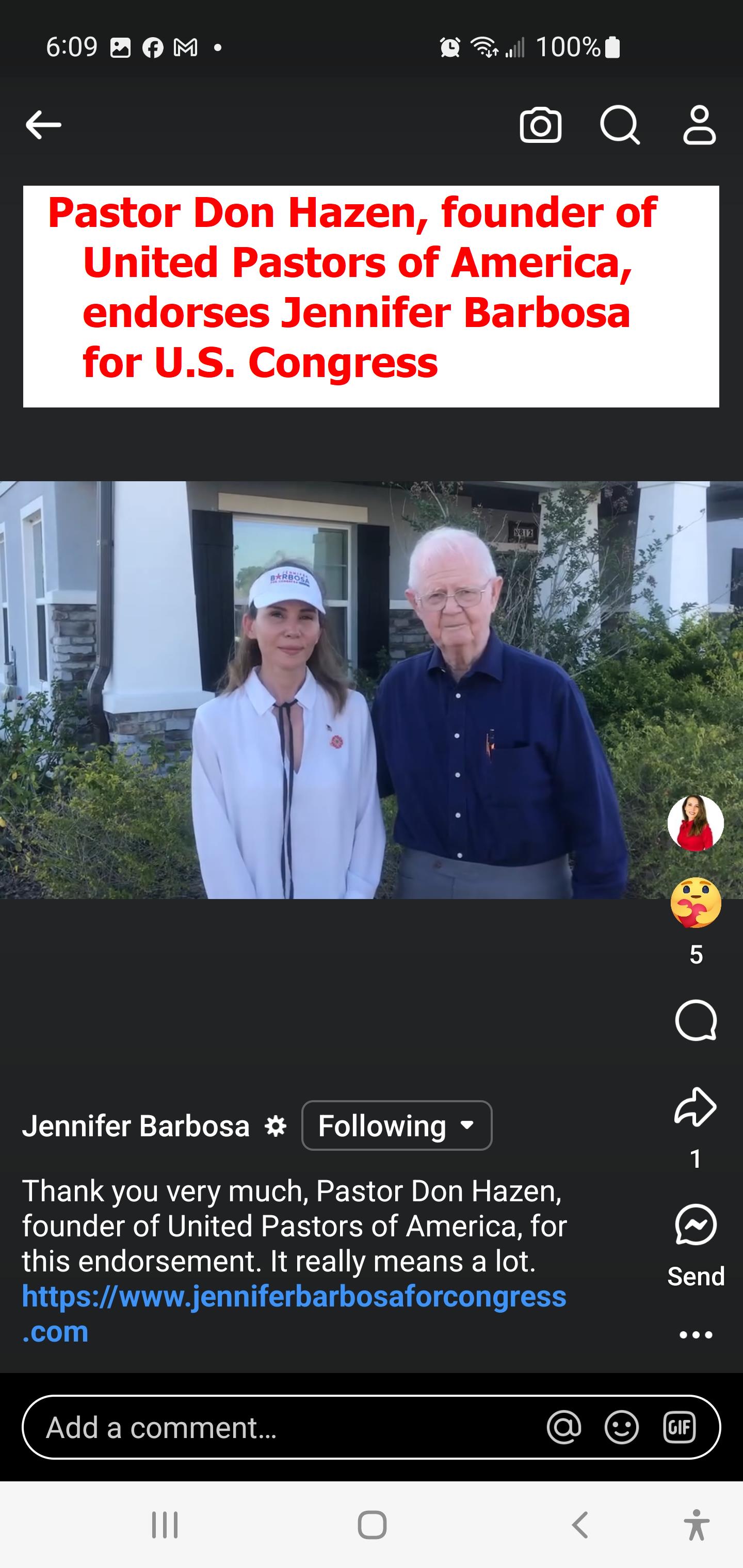This screenshot has height=1568, width=743.
Task: Go back using the top-left arrow
Action: pos(44,125)
